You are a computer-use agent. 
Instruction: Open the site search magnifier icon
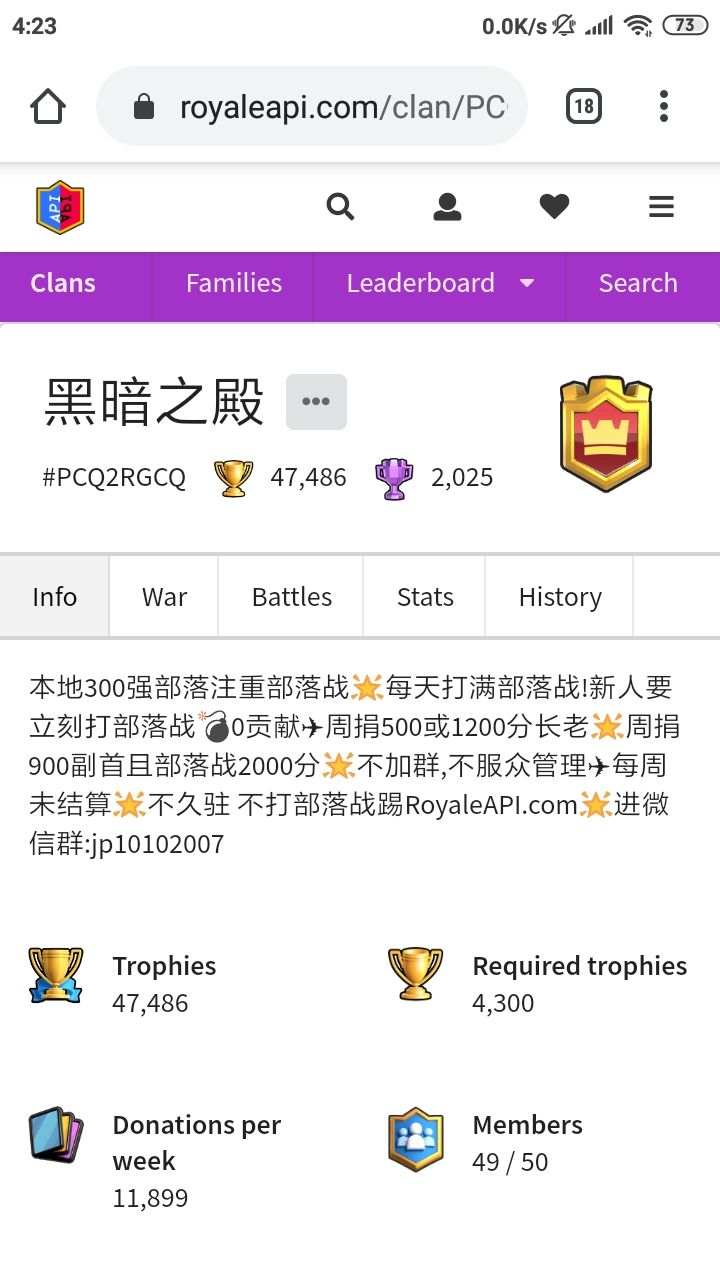coord(340,207)
